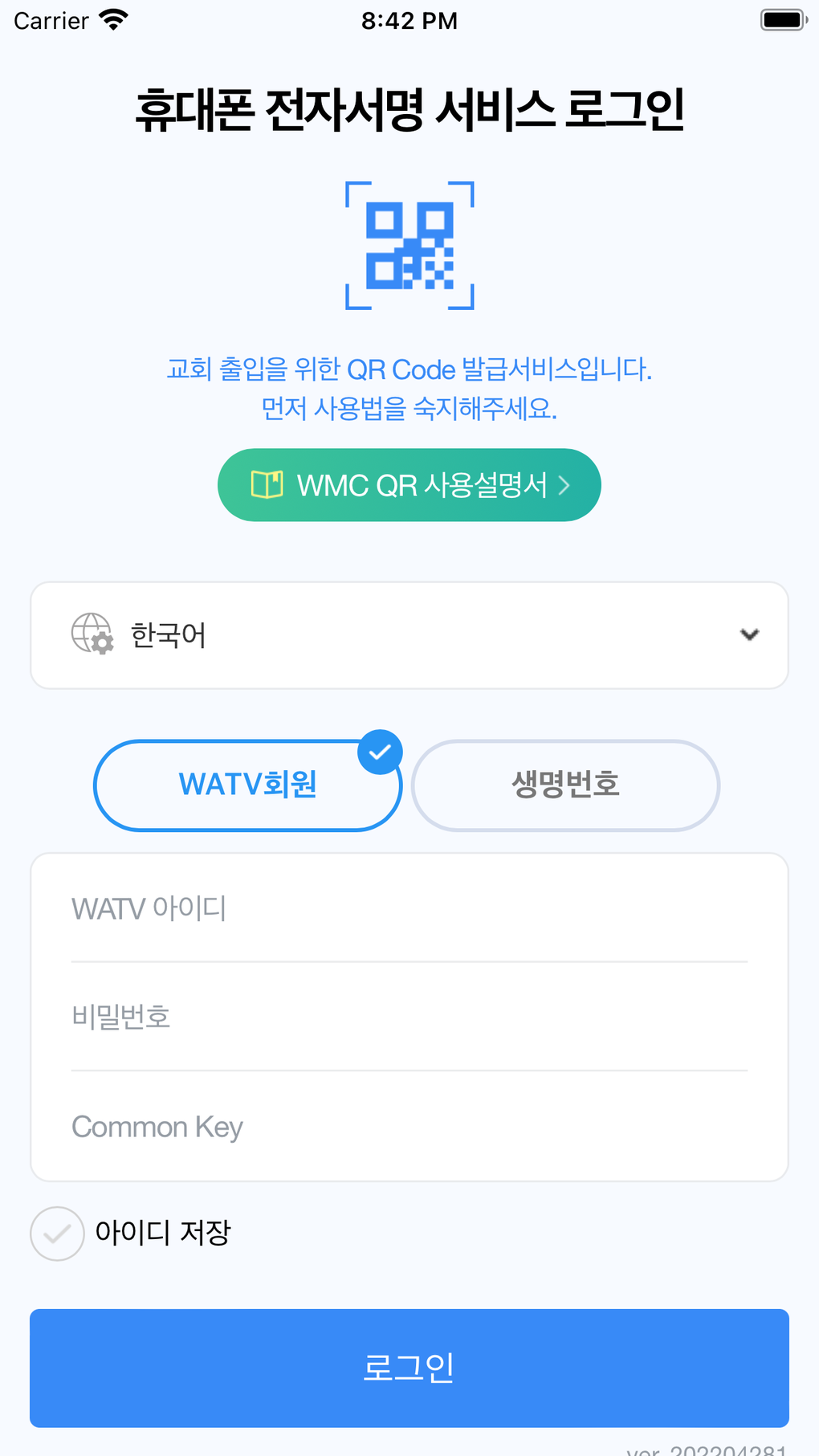Open the WMC QR 사용설명서 guide
819x1456 pixels.
409,485
